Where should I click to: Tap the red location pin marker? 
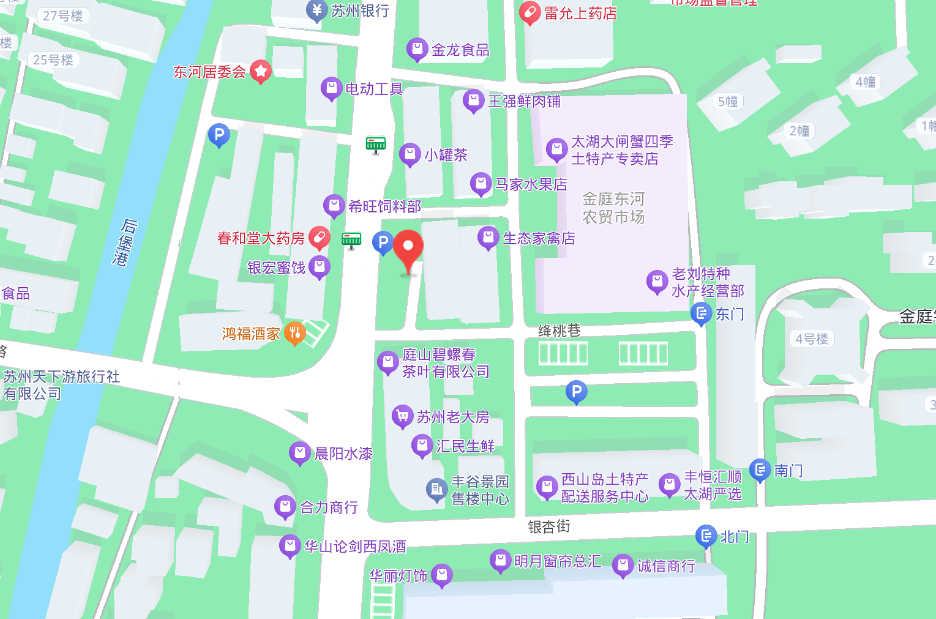pyautogui.click(x=408, y=248)
